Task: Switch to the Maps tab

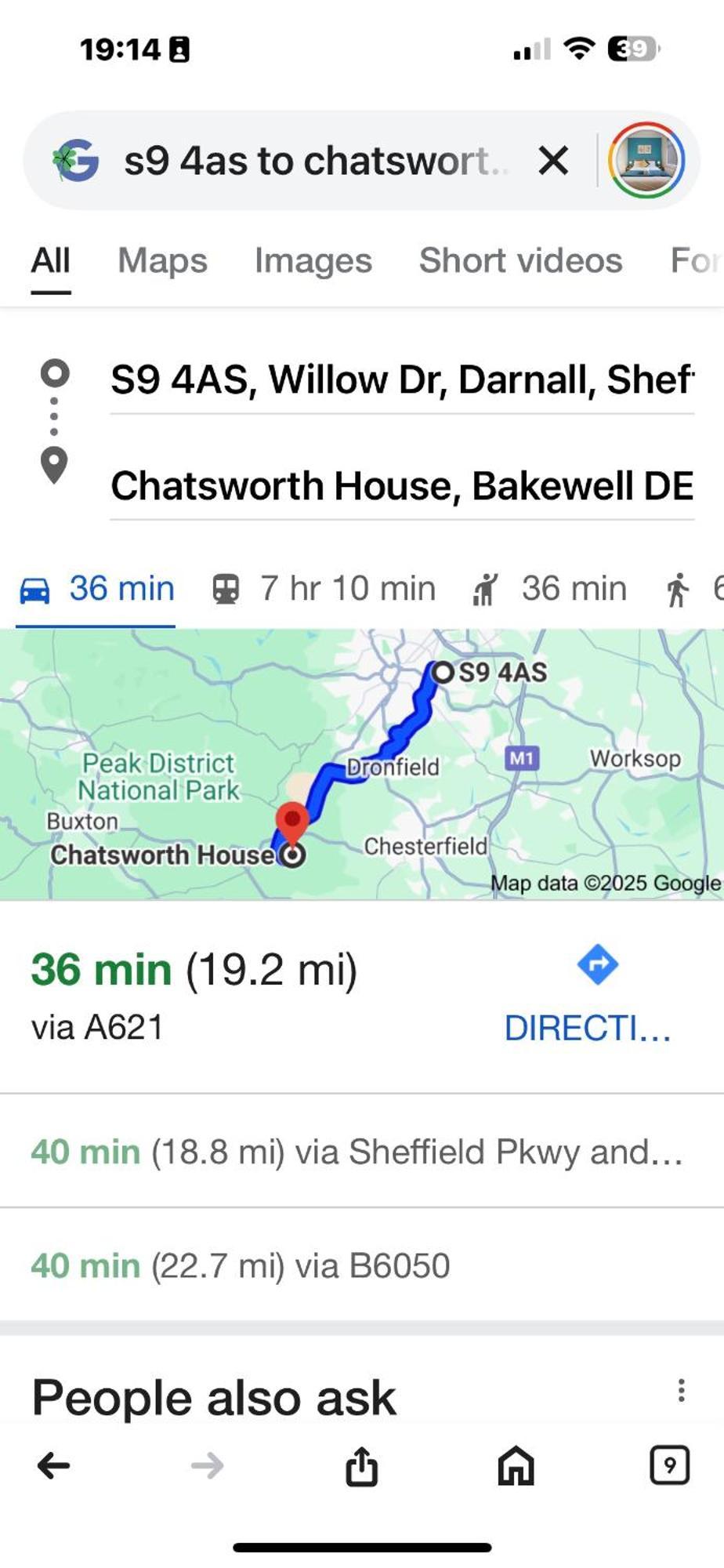Action: click(162, 260)
